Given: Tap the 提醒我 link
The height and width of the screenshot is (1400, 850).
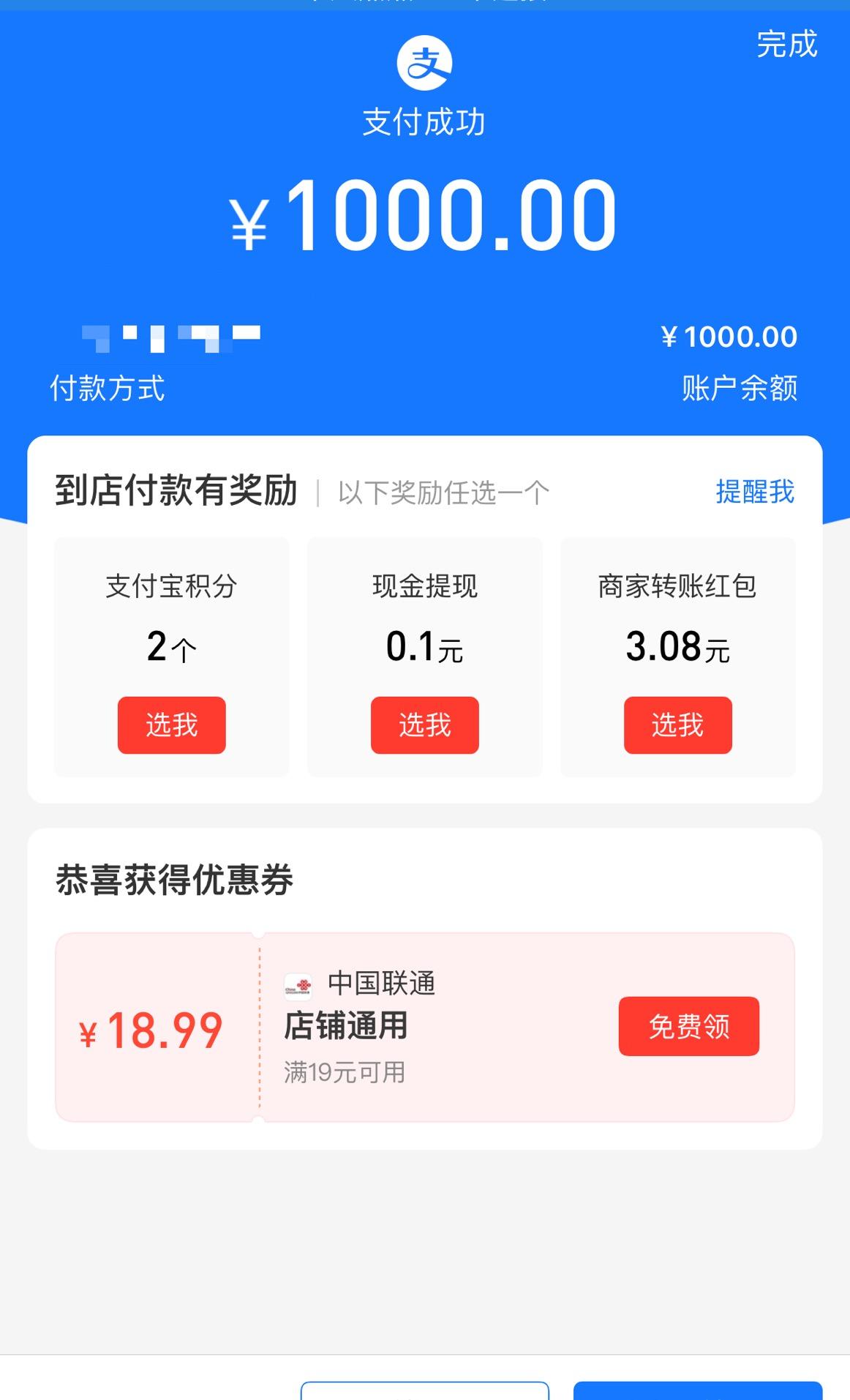Looking at the screenshot, I should click(x=755, y=492).
